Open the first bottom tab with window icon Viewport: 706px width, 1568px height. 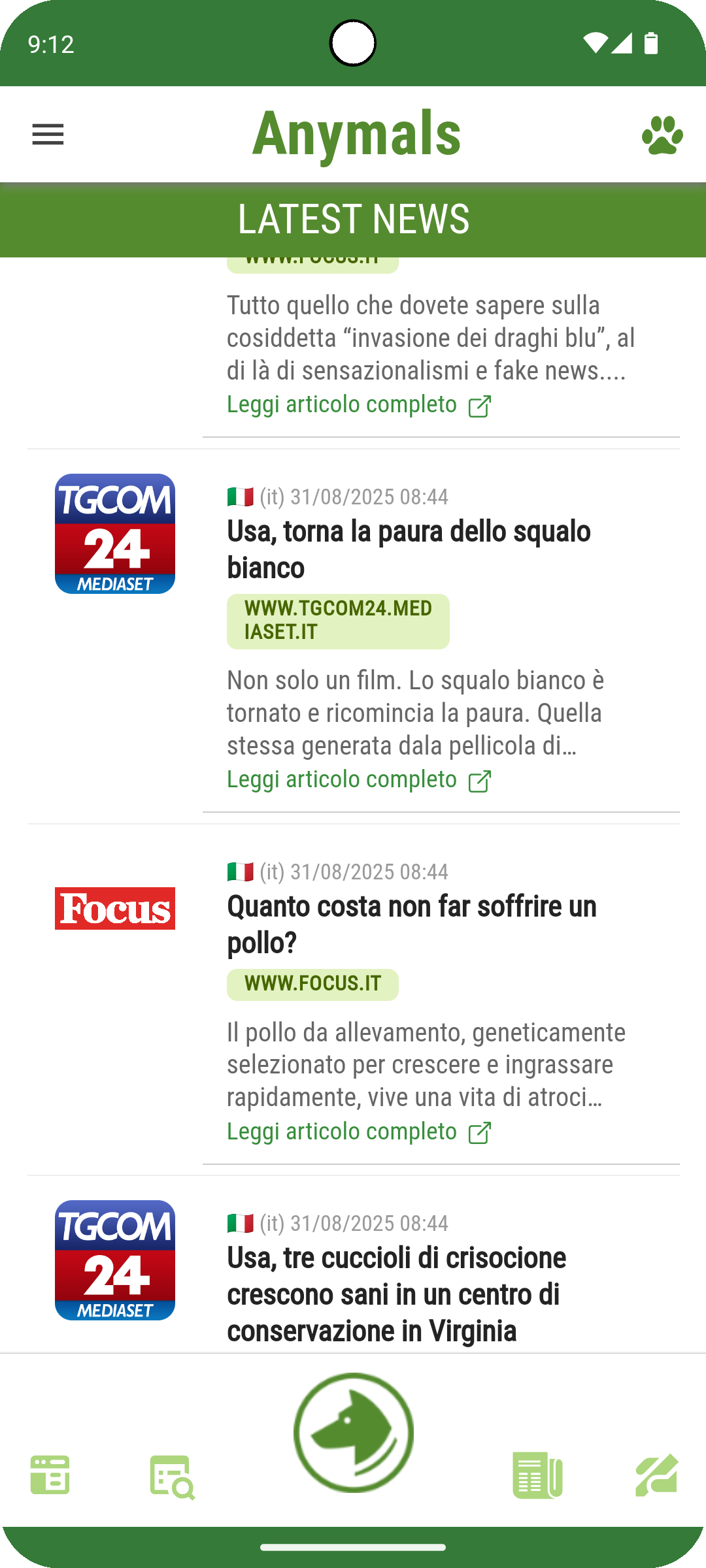pyautogui.click(x=50, y=1475)
